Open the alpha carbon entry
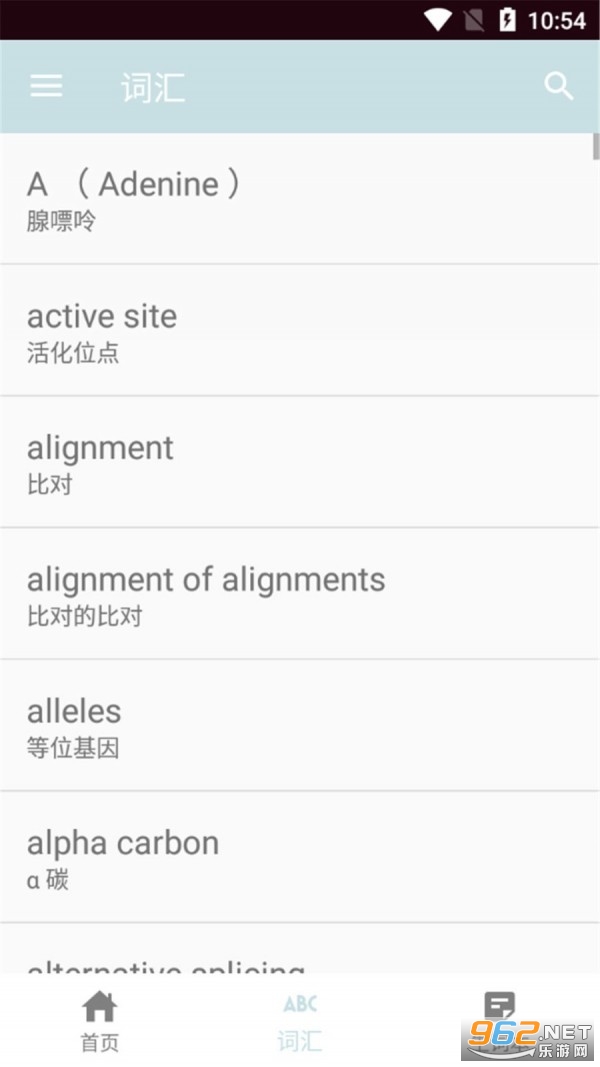600x1067 pixels. [299, 857]
